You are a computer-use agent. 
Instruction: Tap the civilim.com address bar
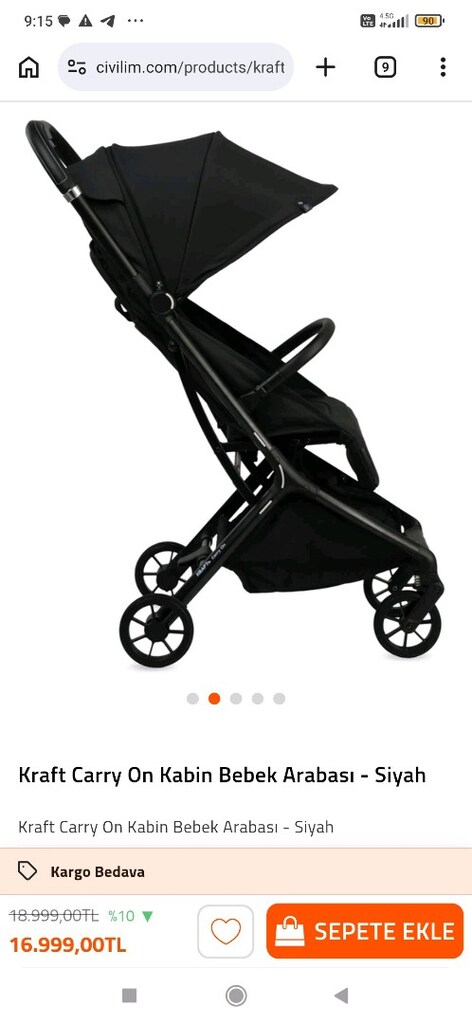tap(176, 67)
